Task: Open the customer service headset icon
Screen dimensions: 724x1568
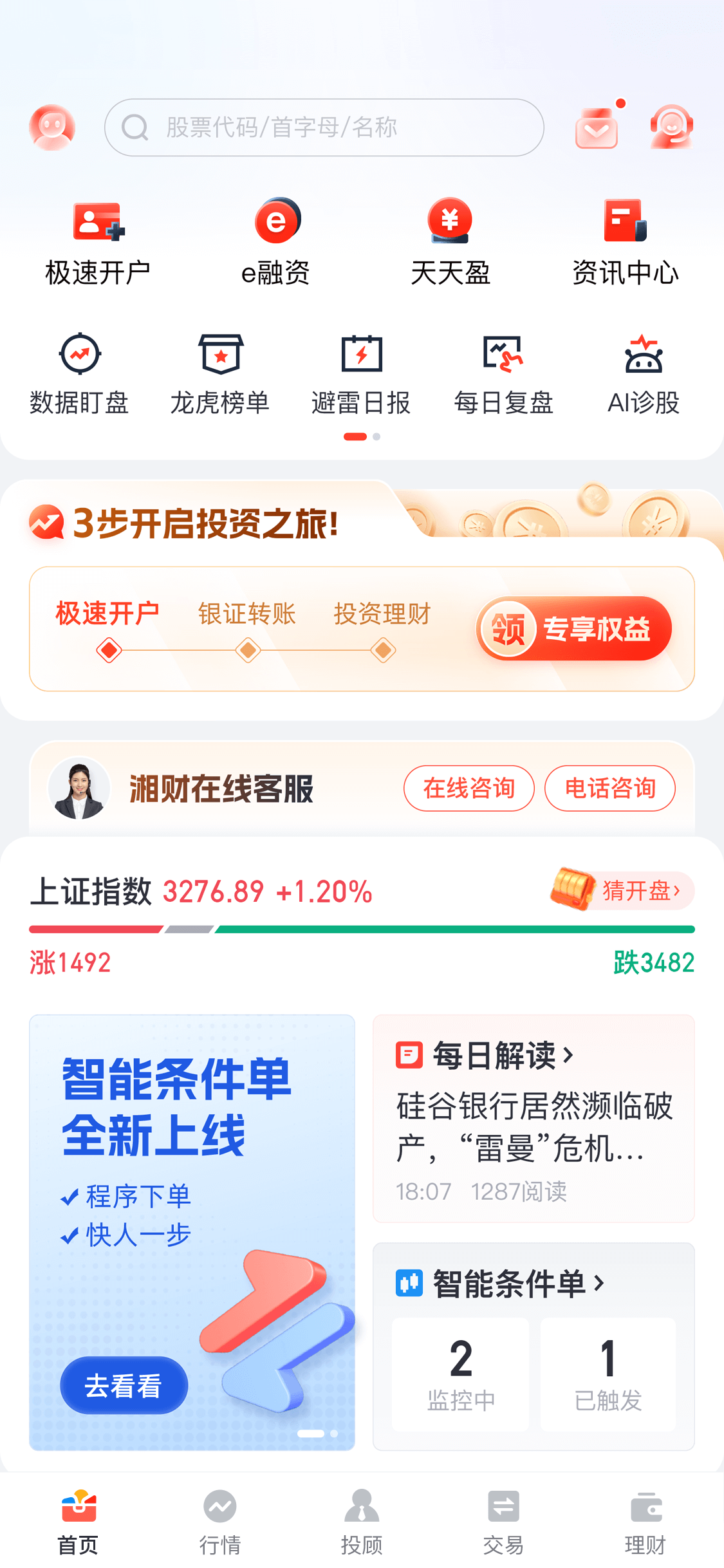Action: (x=671, y=127)
